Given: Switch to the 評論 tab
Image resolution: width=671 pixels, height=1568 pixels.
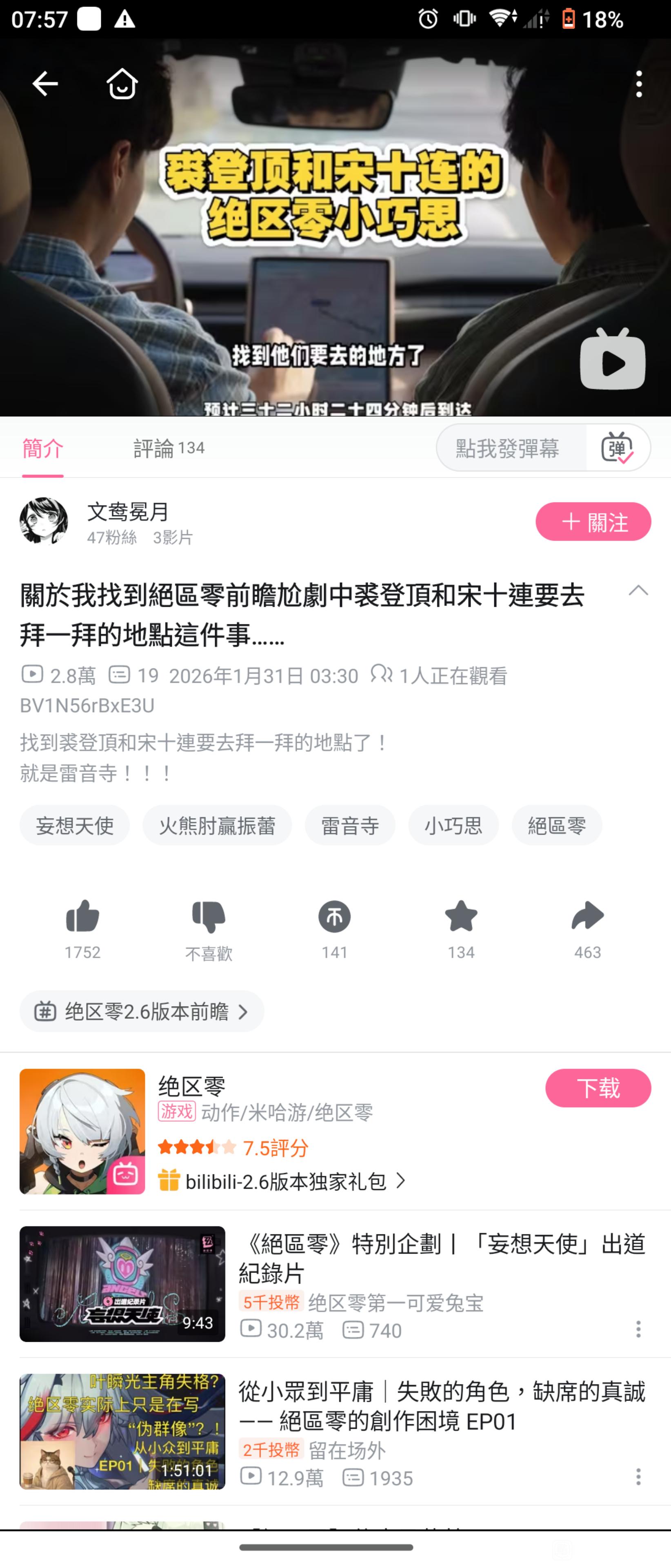Looking at the screenshot, I should click(169, 449).
